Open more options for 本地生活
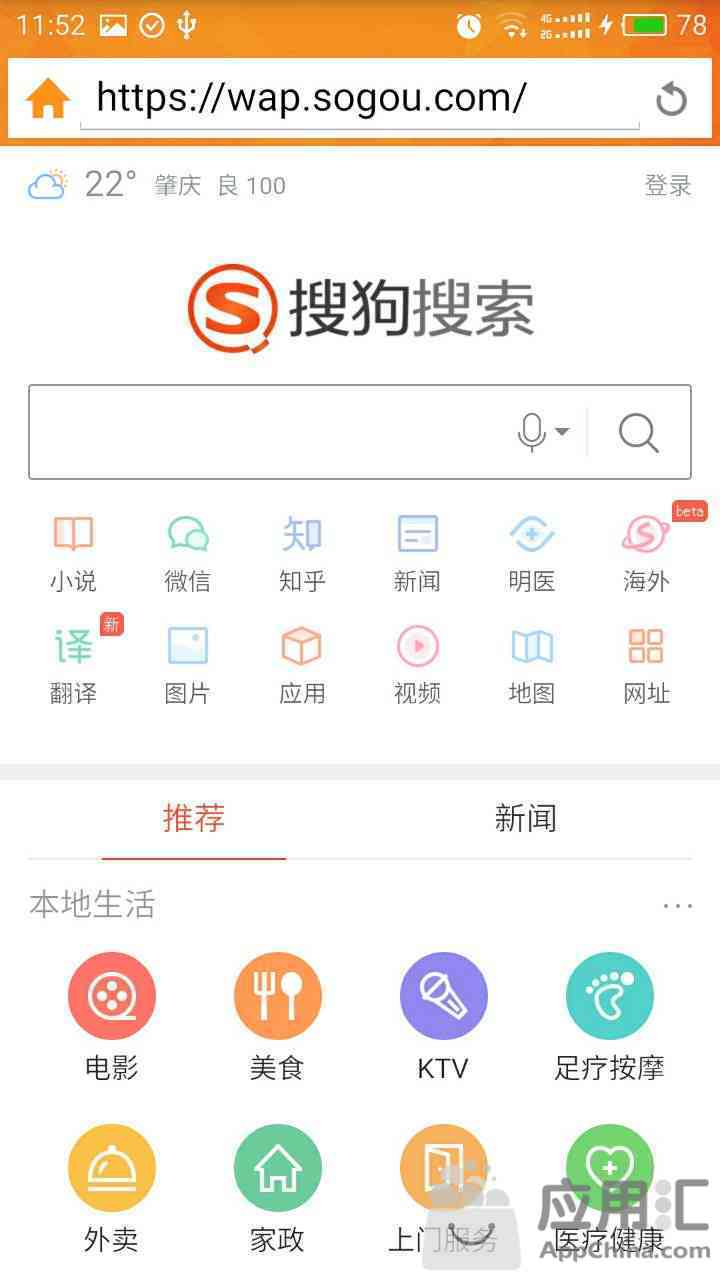 click(x=677, y=906)
